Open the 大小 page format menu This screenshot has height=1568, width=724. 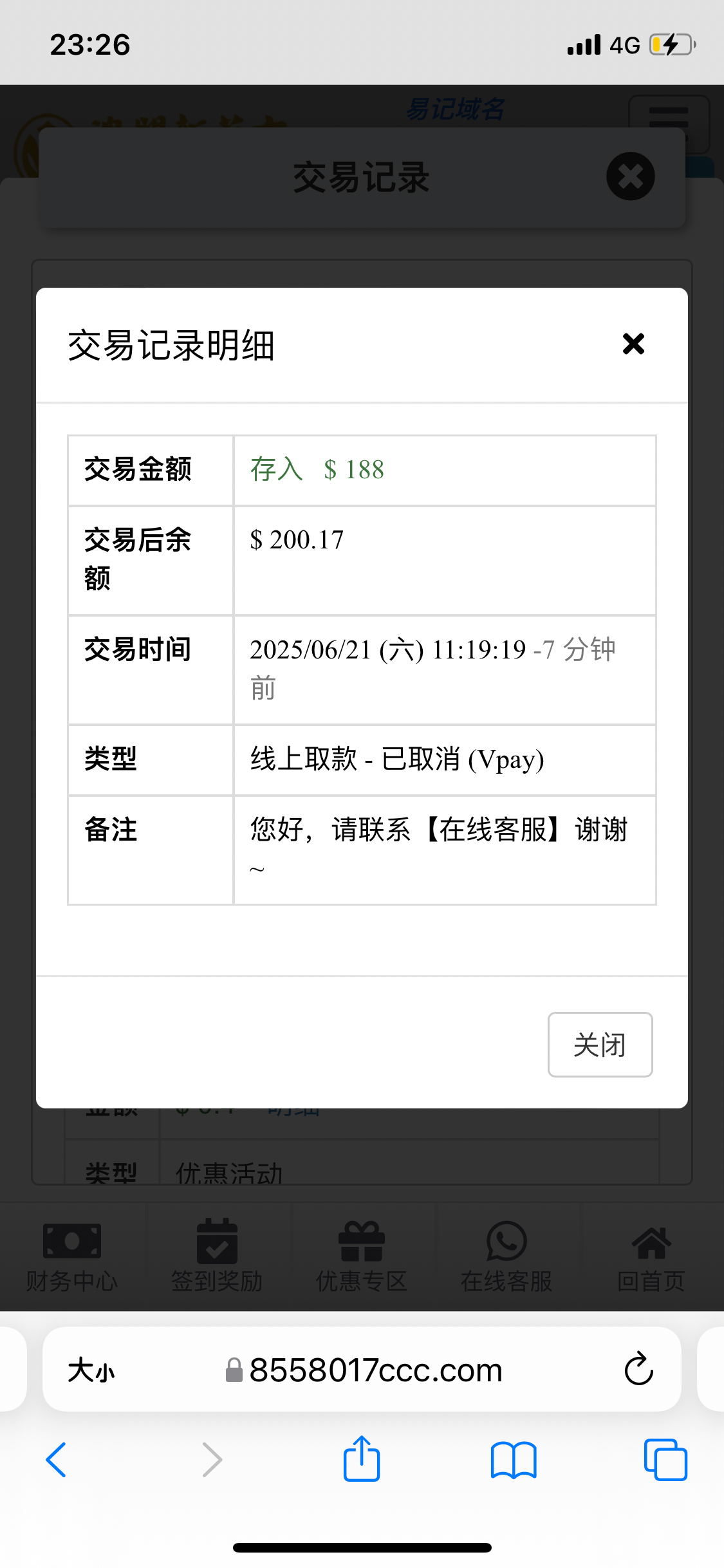[x=91, y=1370]
